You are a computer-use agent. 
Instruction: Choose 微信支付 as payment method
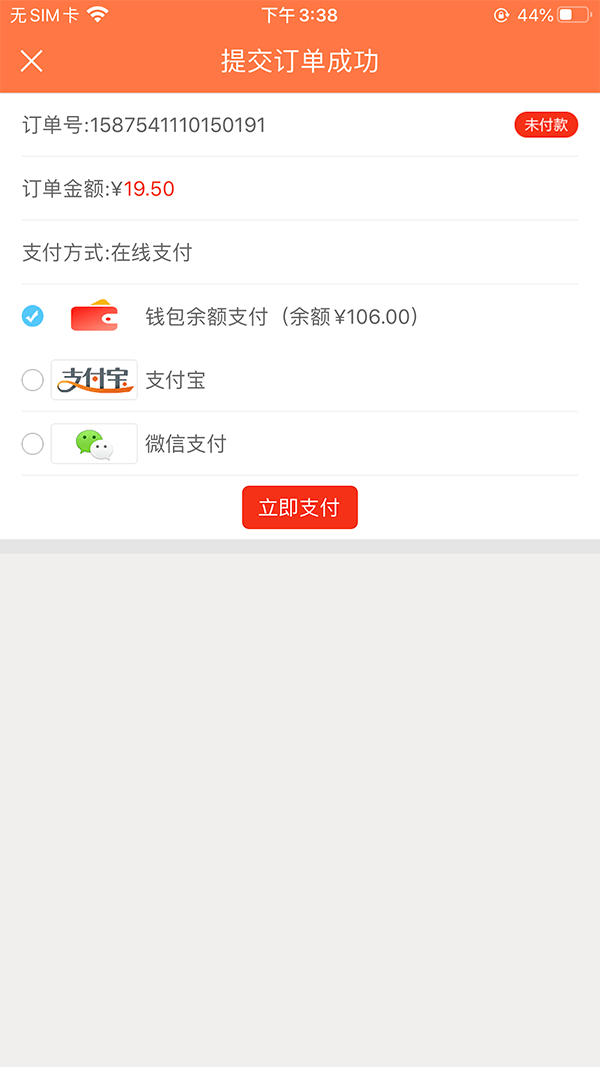pos(33,444)
